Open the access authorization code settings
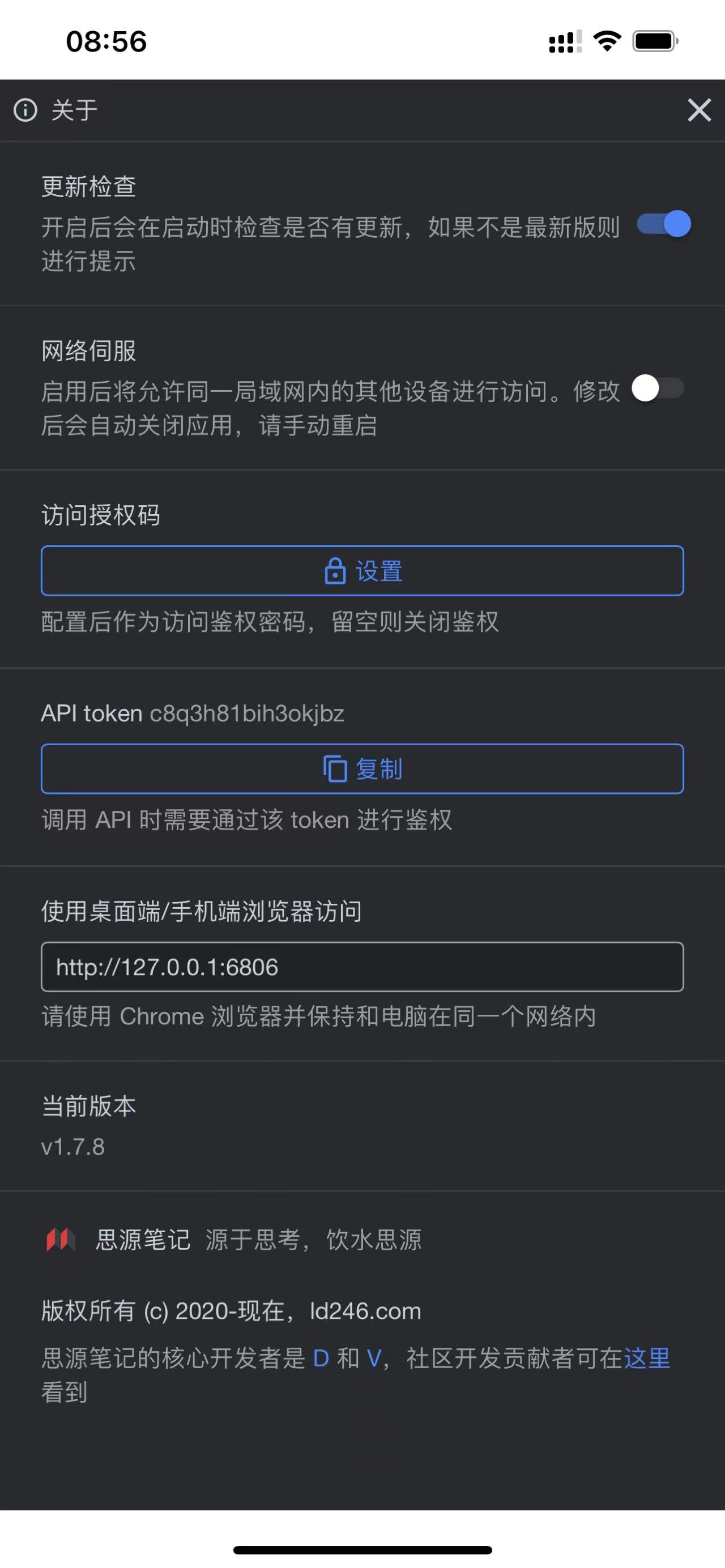Image resolution: width=725 pixels, height=1568 pixels. click(x=362, y=570)
